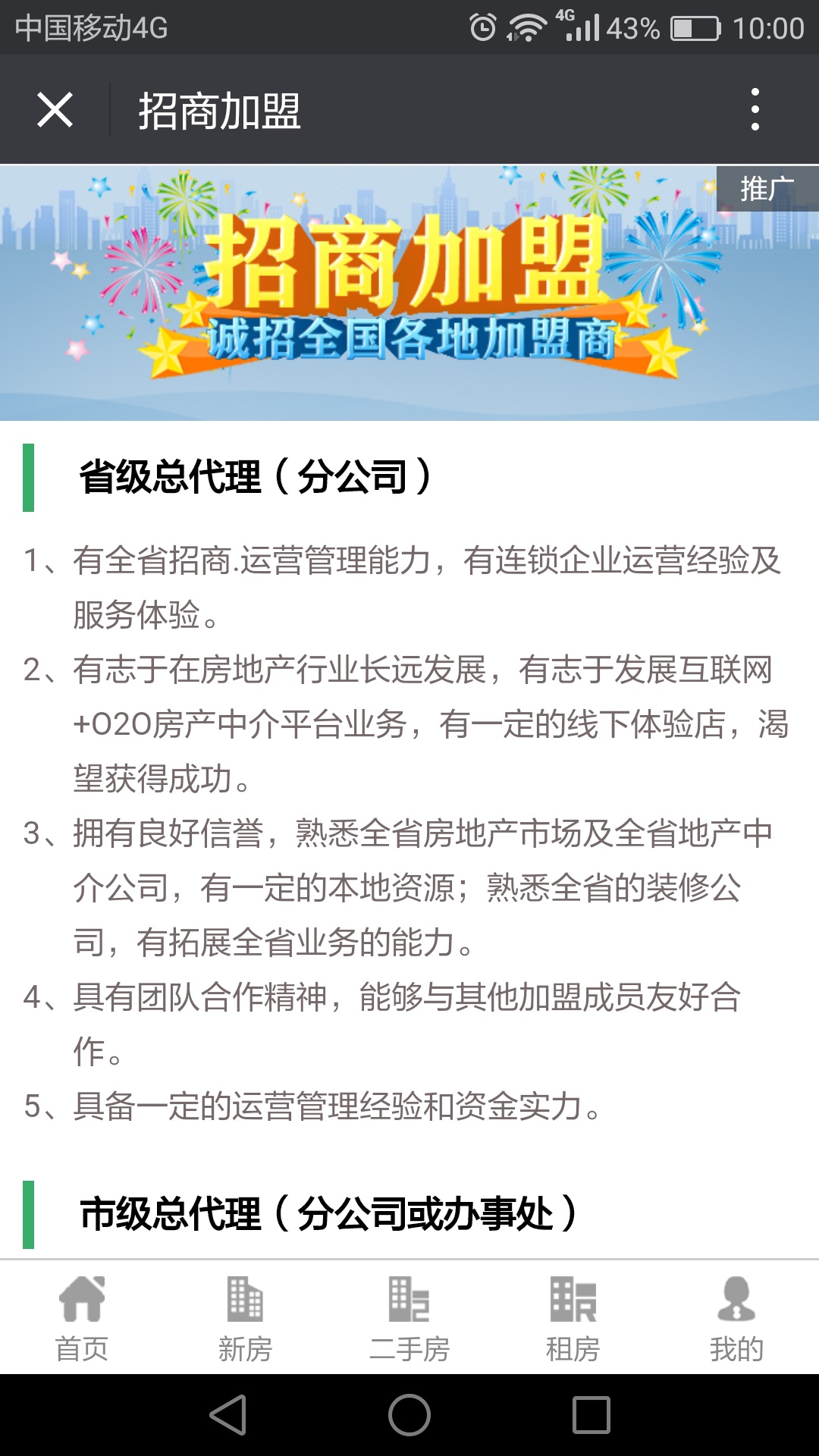Tap the system back button
Screen dimensions: 819x1456
tap(228, 1415)
